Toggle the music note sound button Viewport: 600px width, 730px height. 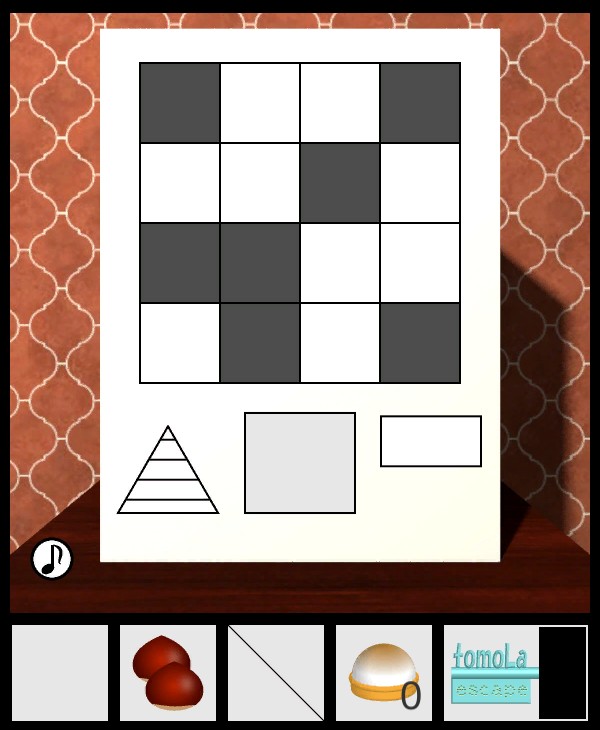tap(52, 559)
